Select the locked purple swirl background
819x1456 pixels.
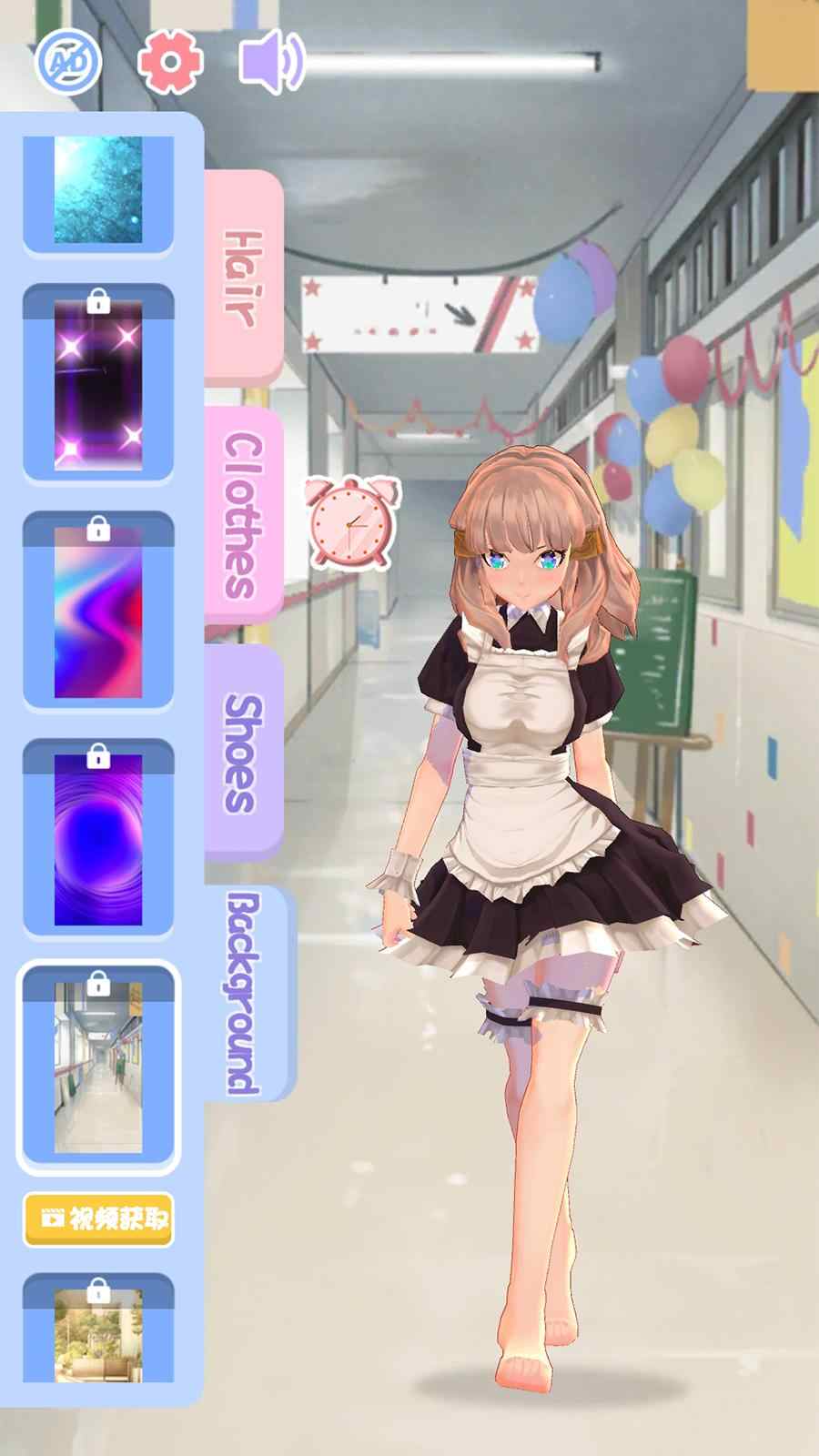98,839
